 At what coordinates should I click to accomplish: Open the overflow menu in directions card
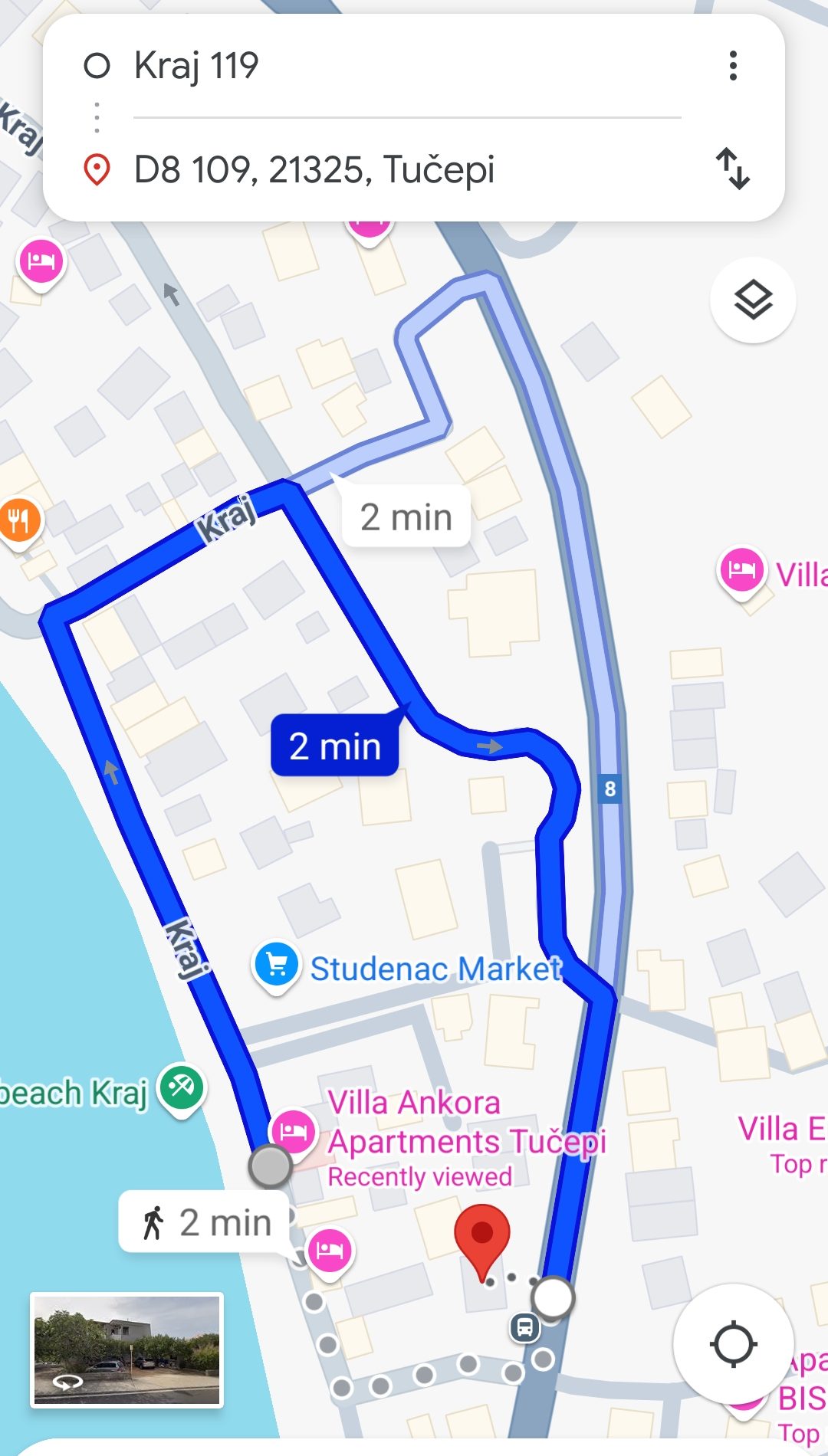[x=733, y=66]
